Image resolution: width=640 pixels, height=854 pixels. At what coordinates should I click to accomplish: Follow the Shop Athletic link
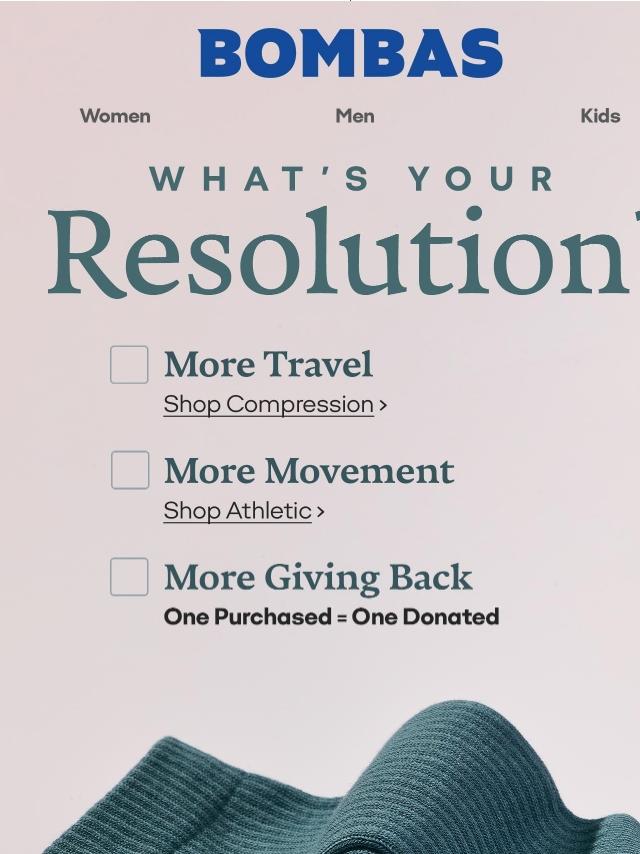[243, 511]
